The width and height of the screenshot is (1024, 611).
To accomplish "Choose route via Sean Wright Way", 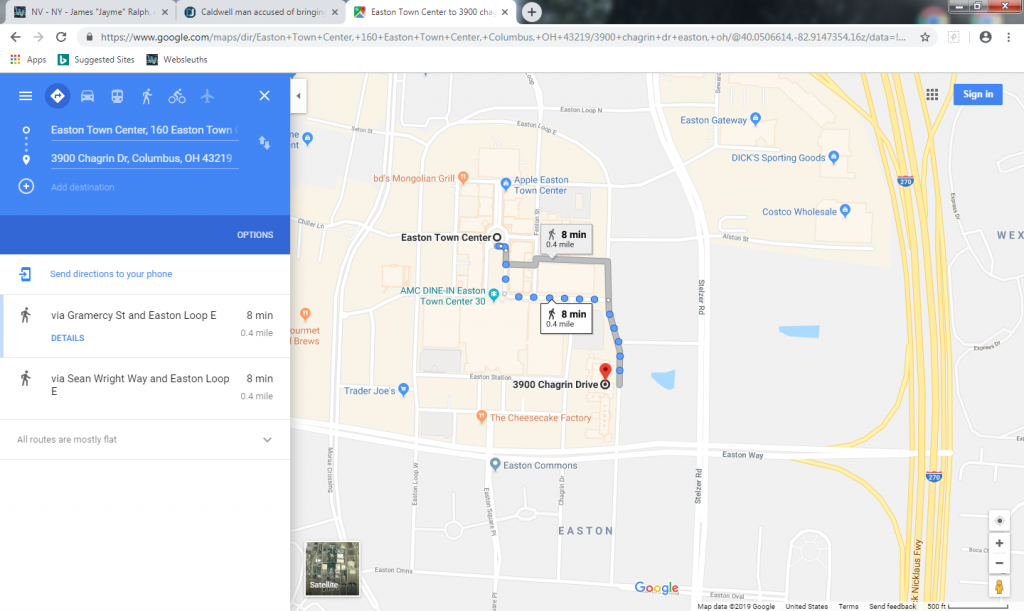I will (140, 385).
